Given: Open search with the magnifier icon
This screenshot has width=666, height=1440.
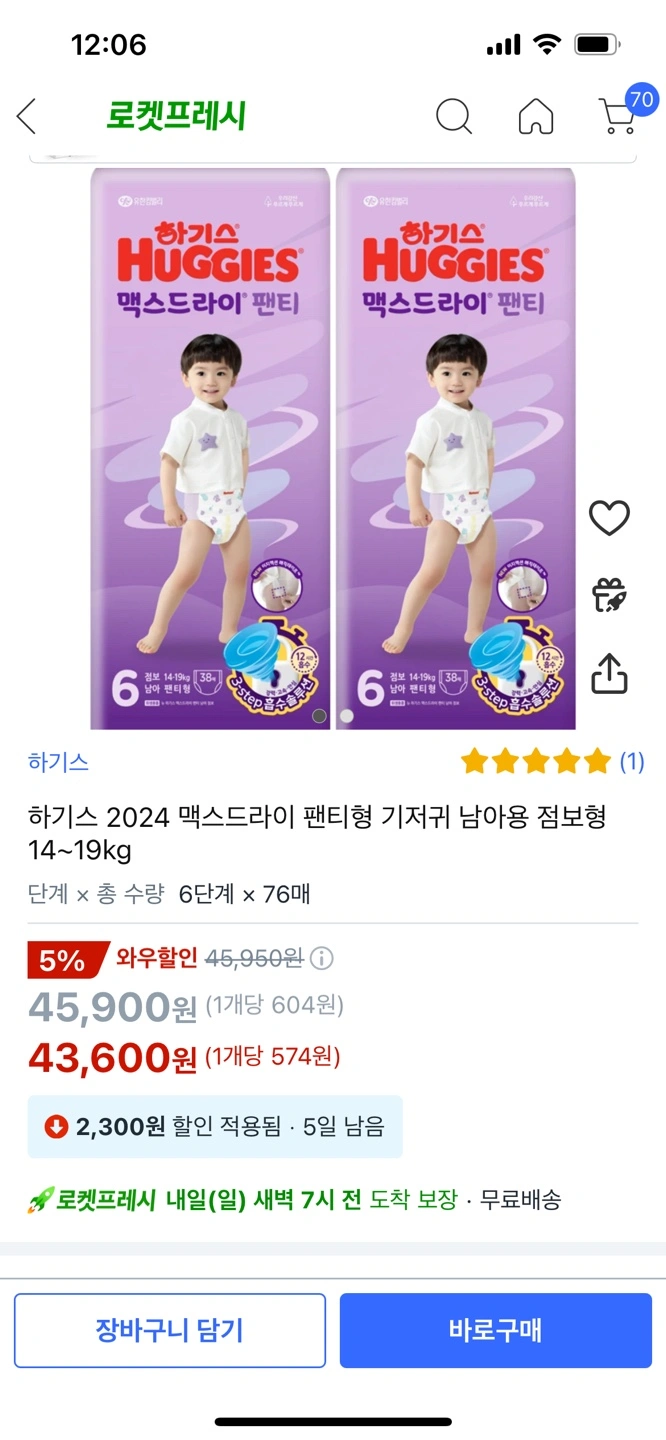Looking at the screenshot, I should 454,117.
